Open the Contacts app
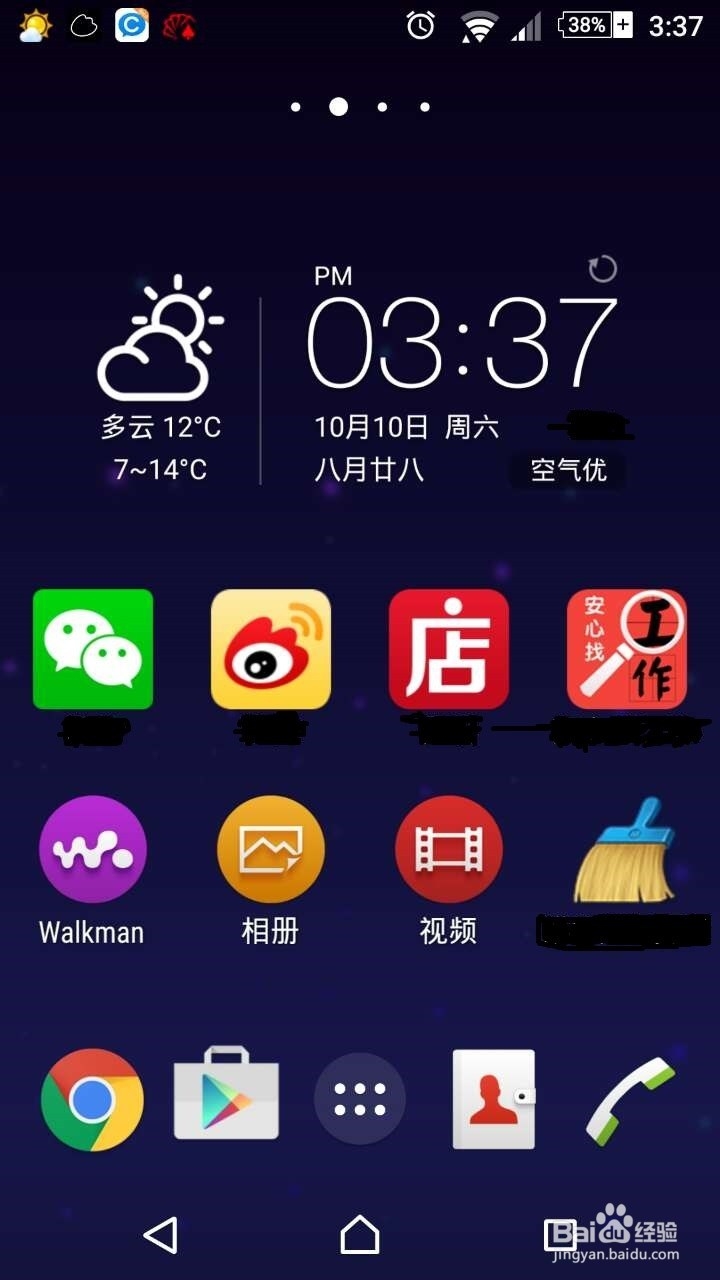 [493, 1098]
